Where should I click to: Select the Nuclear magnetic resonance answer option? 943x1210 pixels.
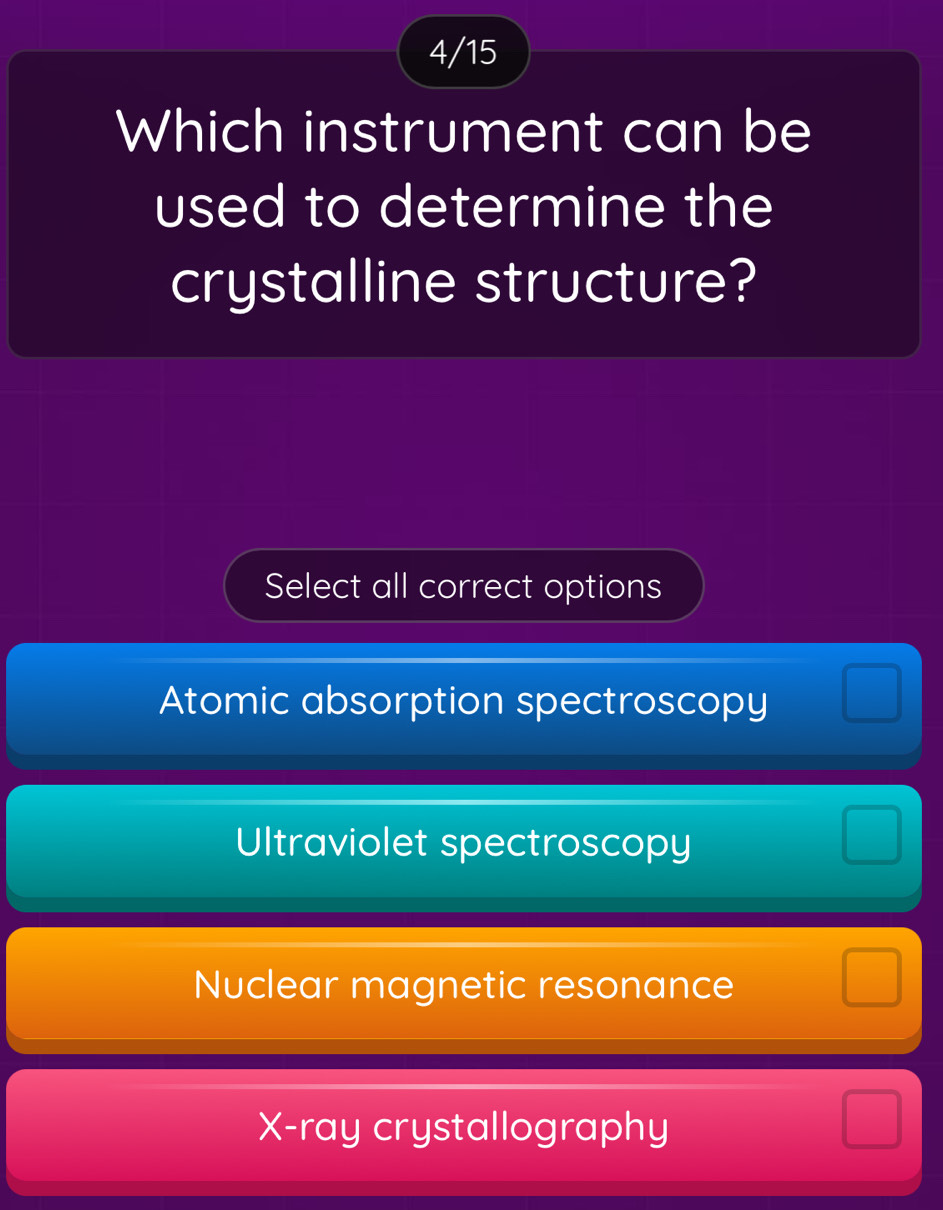click(x=463, y=985)
